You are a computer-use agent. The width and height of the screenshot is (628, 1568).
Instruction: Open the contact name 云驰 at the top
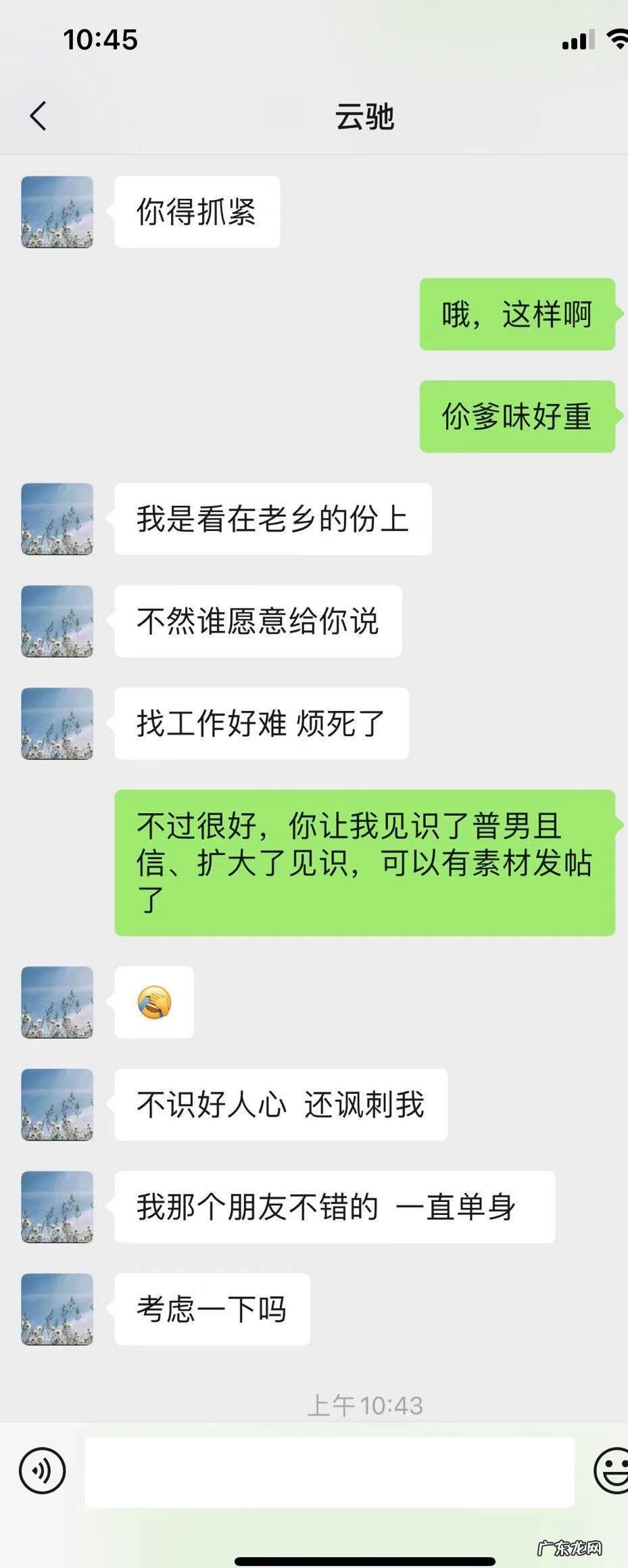pos(365,116)
